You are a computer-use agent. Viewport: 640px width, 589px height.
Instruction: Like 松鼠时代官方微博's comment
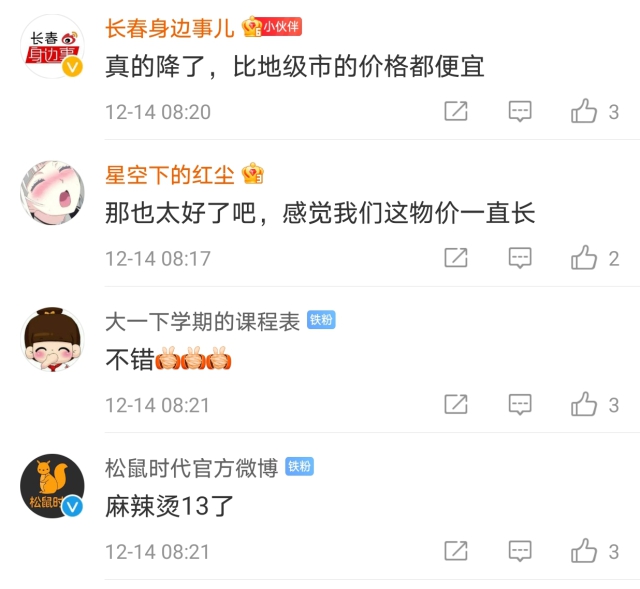click(584, 551)
